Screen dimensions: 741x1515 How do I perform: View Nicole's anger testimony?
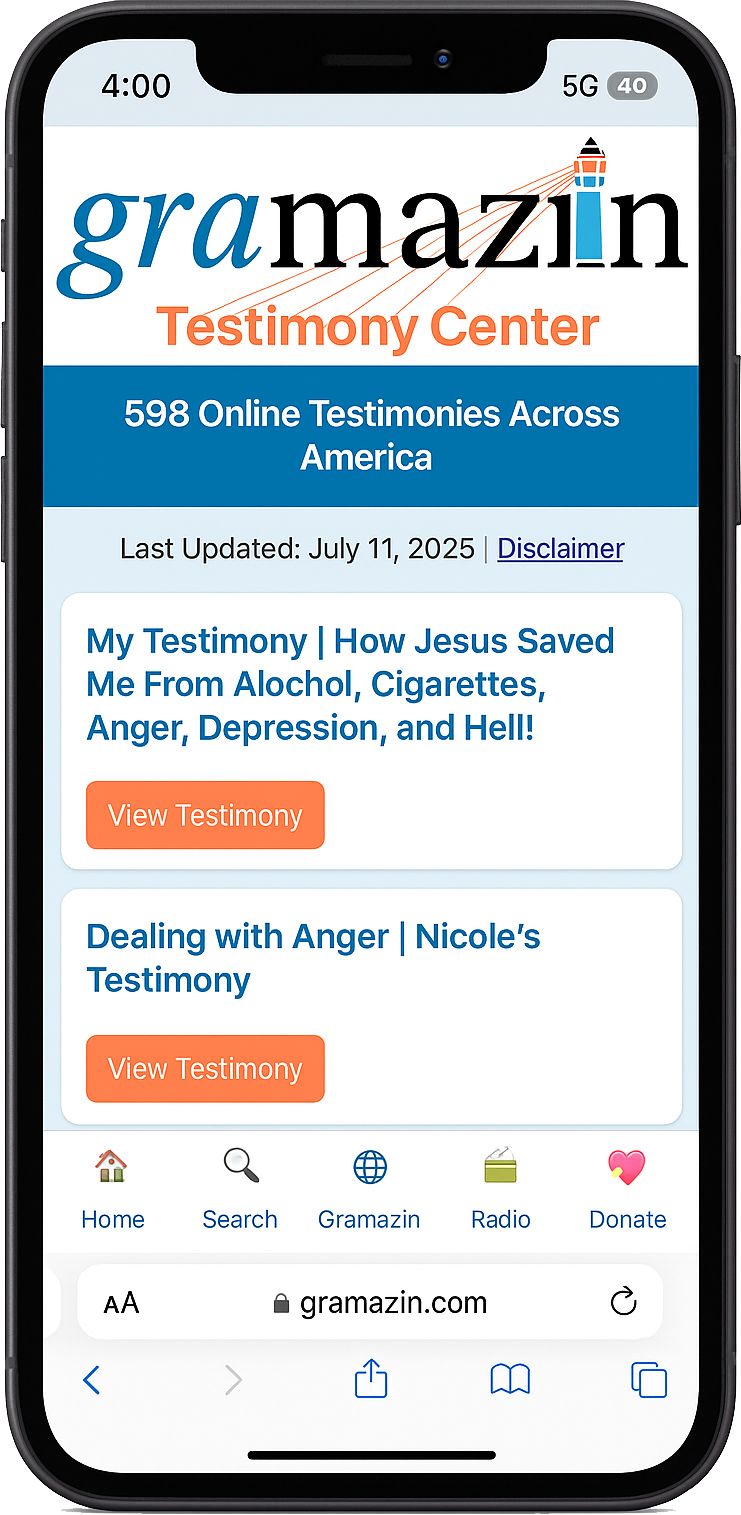205,1069
